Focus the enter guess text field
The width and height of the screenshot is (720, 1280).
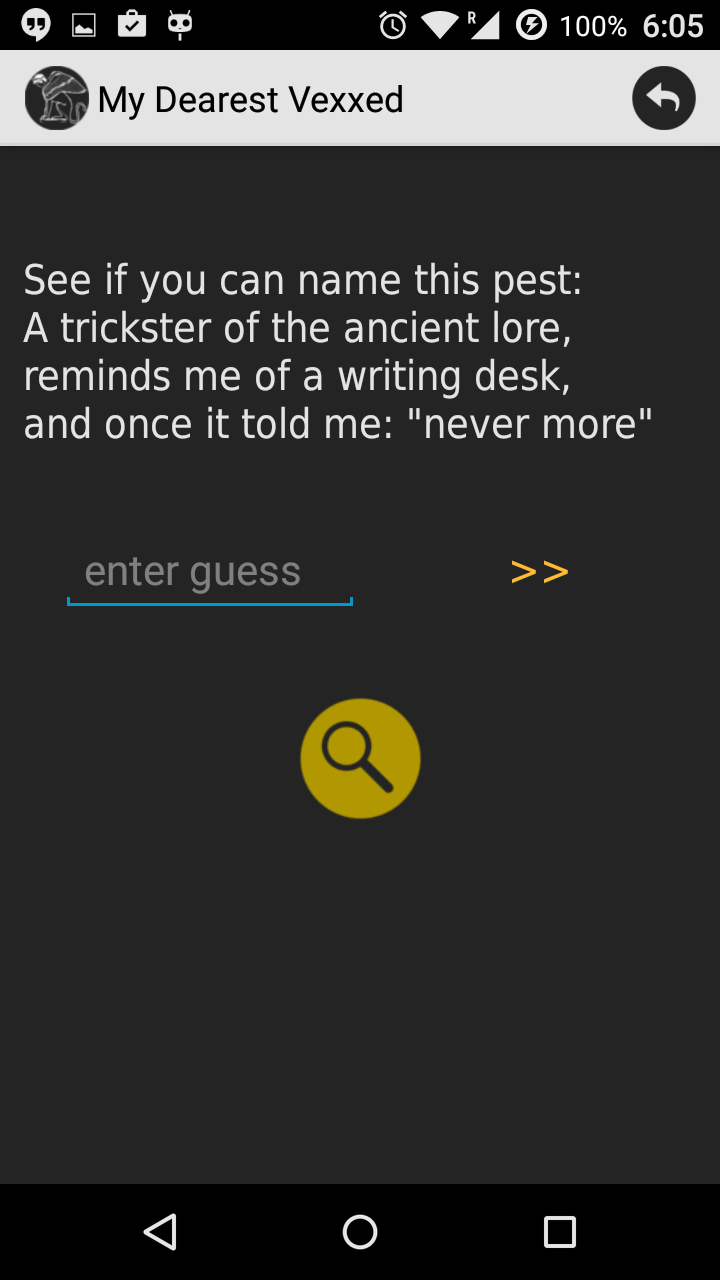tap(209, 572)
